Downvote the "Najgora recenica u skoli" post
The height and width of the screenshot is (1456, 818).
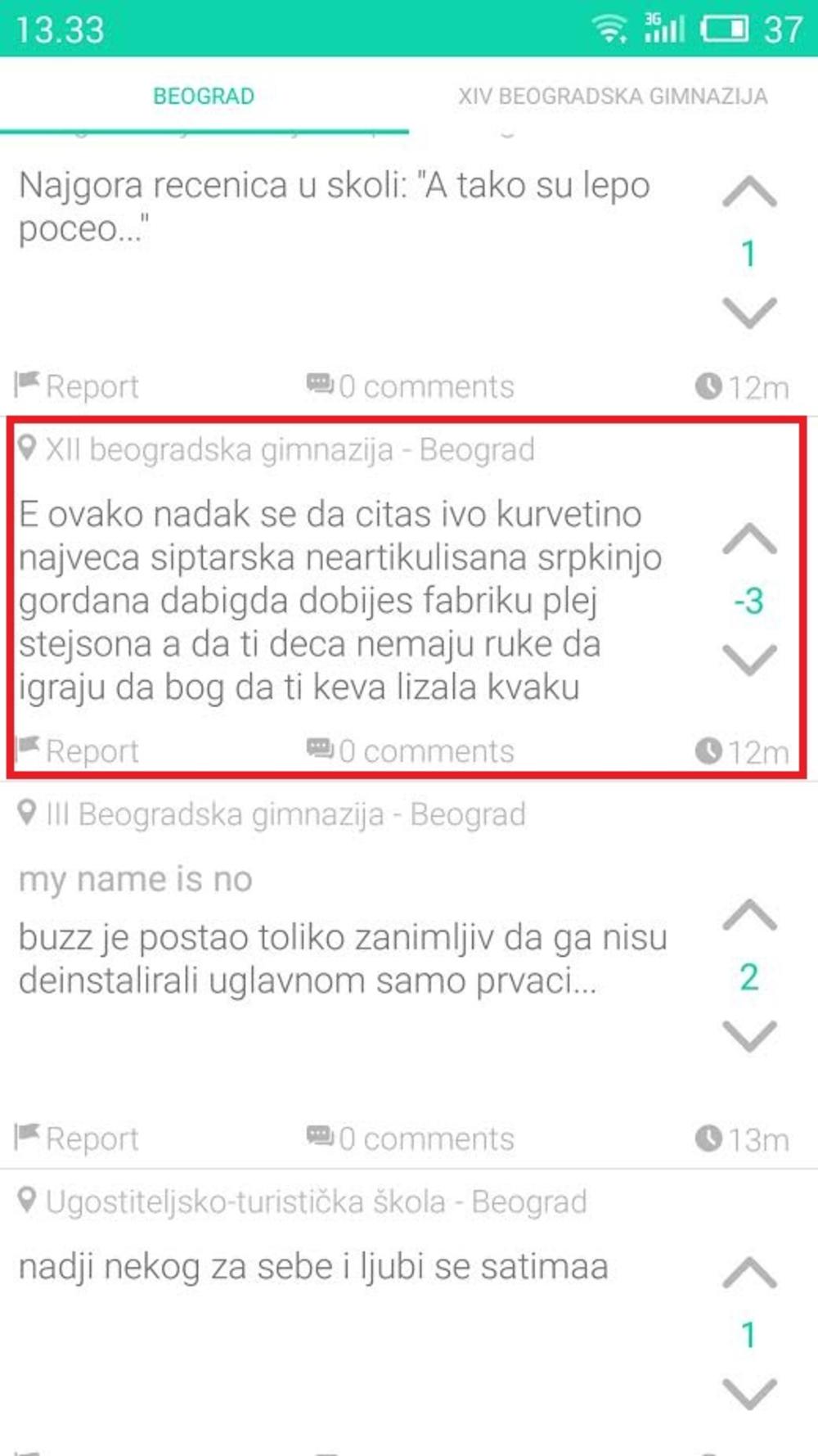click(749, 312)
